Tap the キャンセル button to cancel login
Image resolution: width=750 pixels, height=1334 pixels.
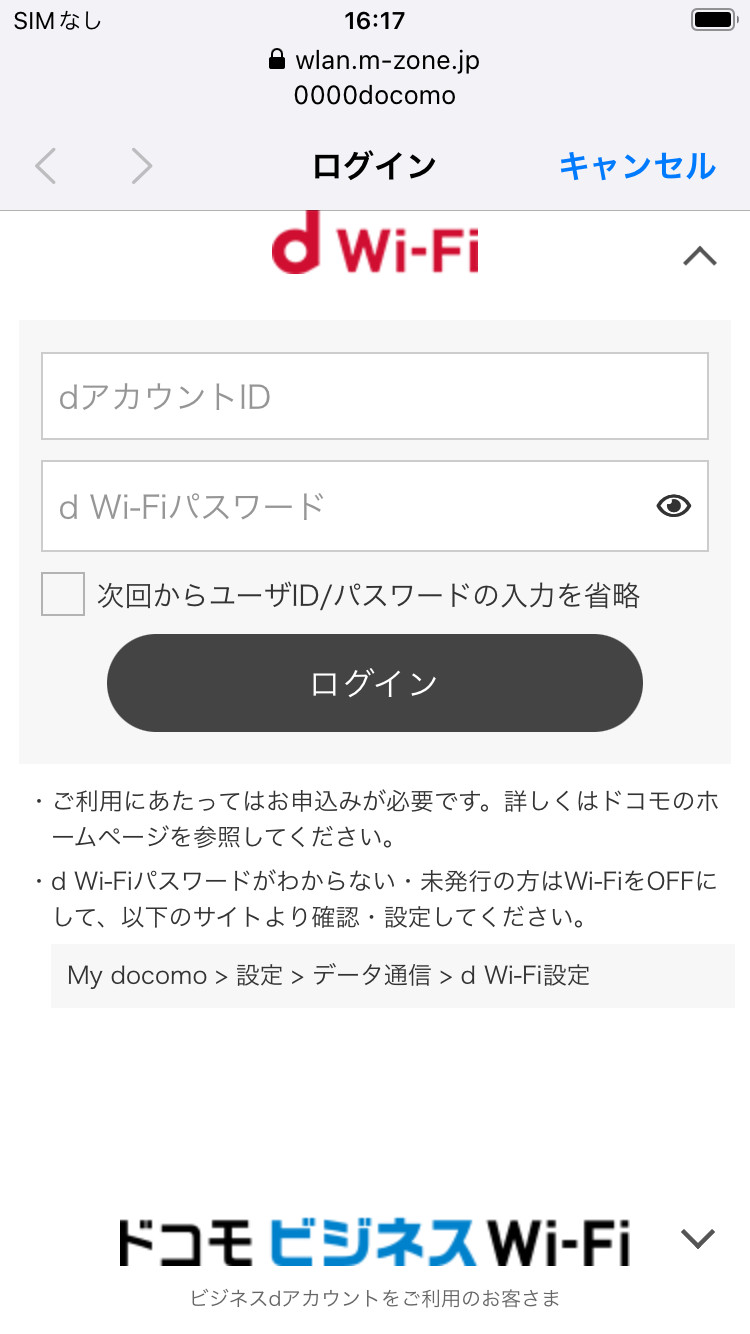[x=637, y=166]
